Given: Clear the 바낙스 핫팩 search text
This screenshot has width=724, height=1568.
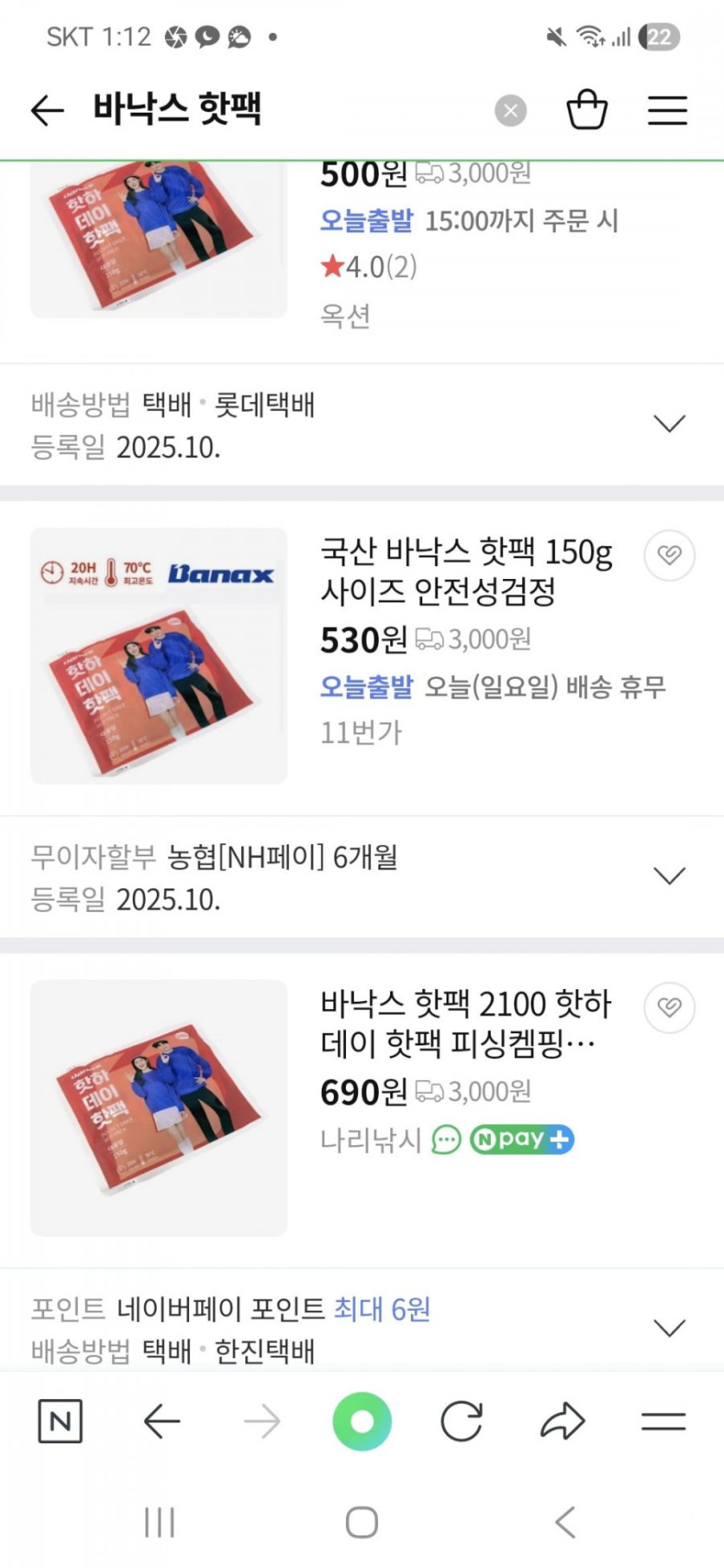Looking at the screenshot, I should click(x=511, y=110).
